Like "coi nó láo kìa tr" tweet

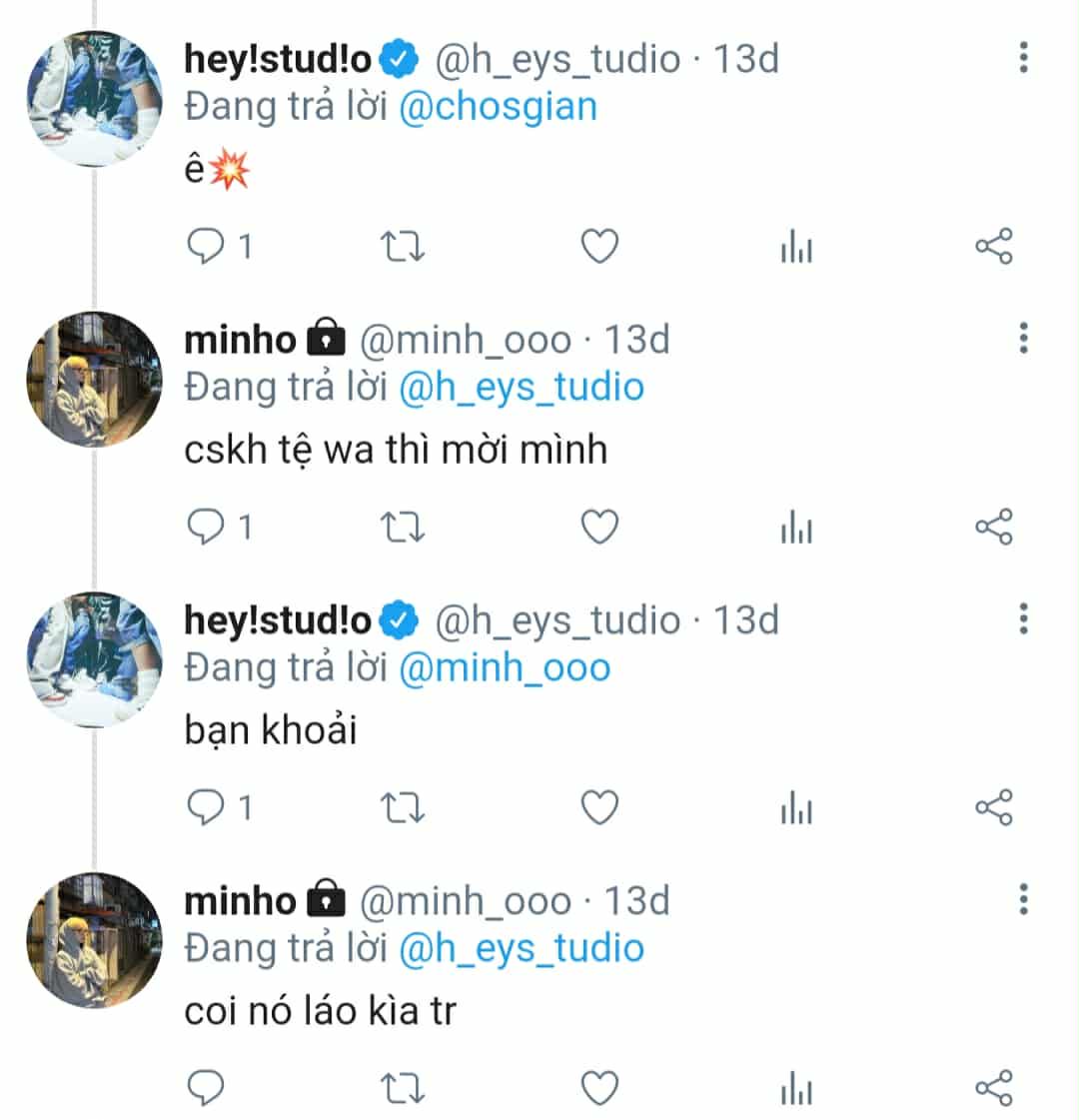(x=599, y=1088)
